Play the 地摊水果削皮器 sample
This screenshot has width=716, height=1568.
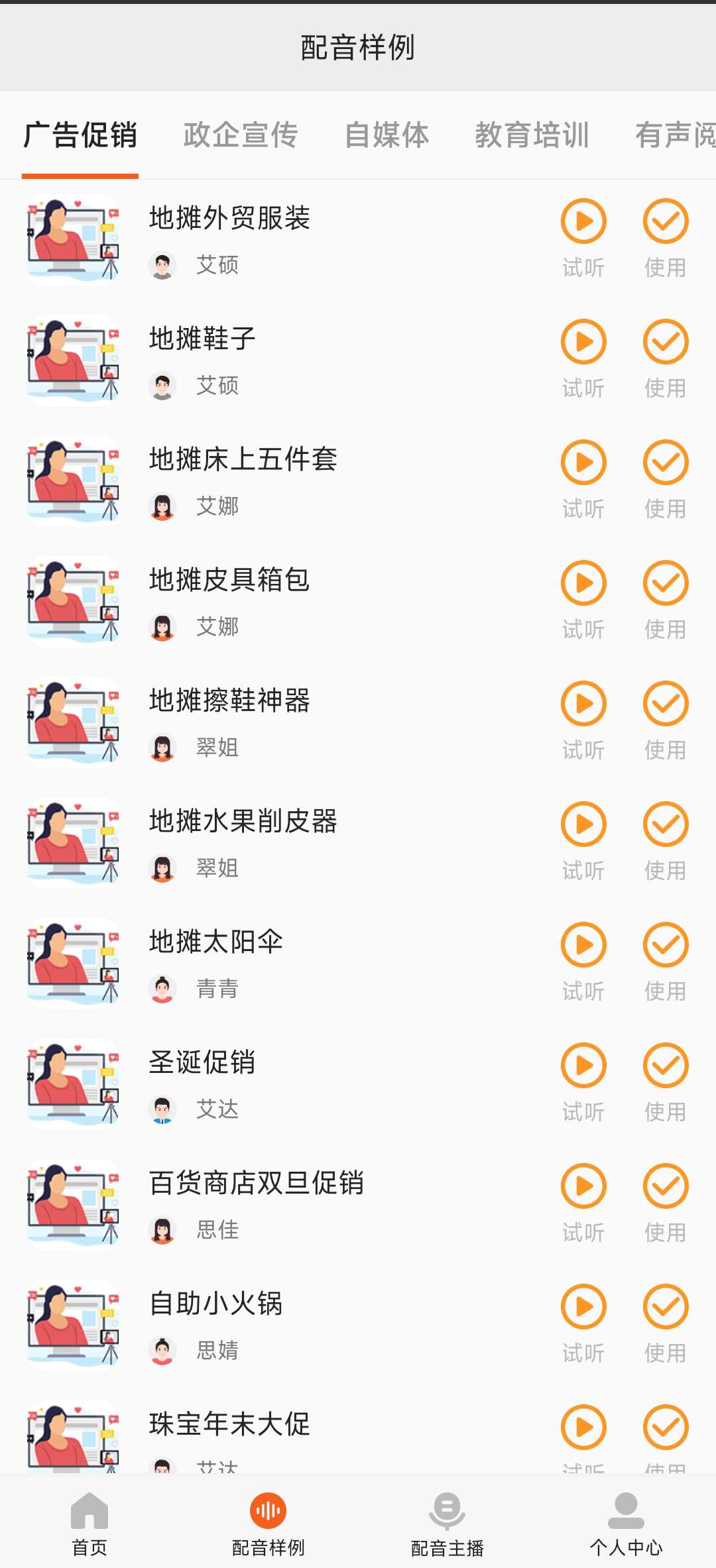pyautogui.click(x=583, y=824)
